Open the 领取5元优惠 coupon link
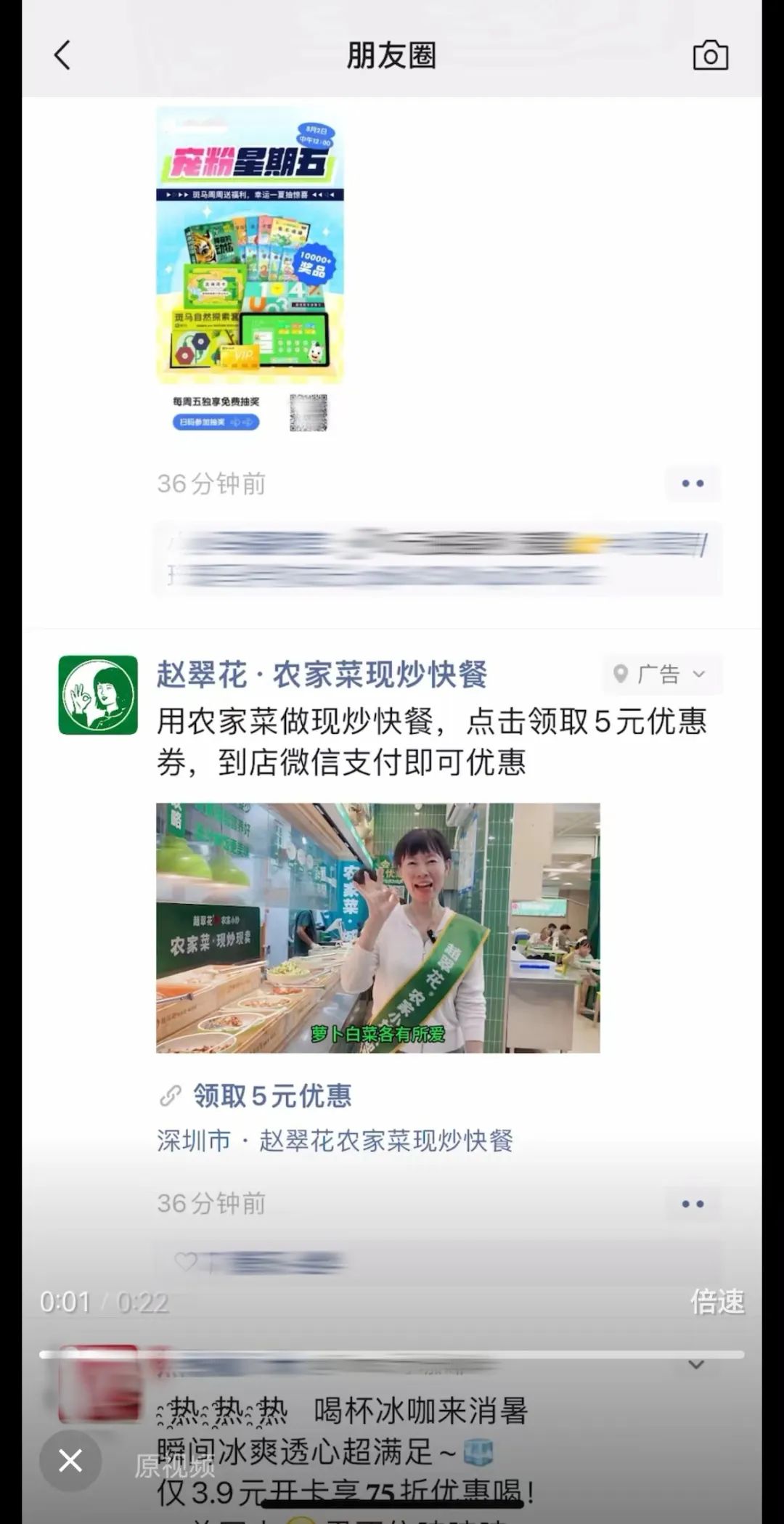 pos(271,1096)
